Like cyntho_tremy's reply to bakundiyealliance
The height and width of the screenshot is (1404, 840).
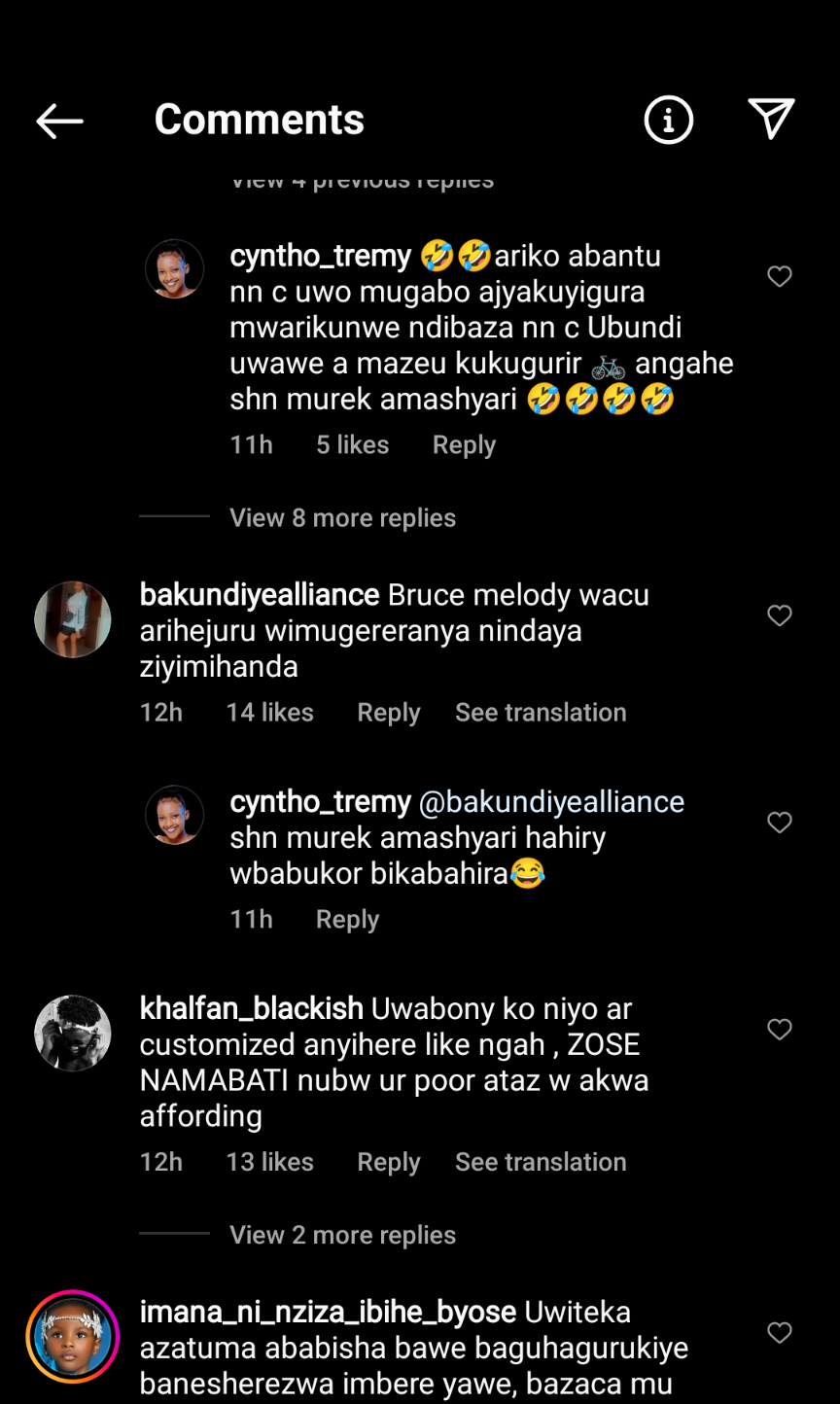coord(780,823)
